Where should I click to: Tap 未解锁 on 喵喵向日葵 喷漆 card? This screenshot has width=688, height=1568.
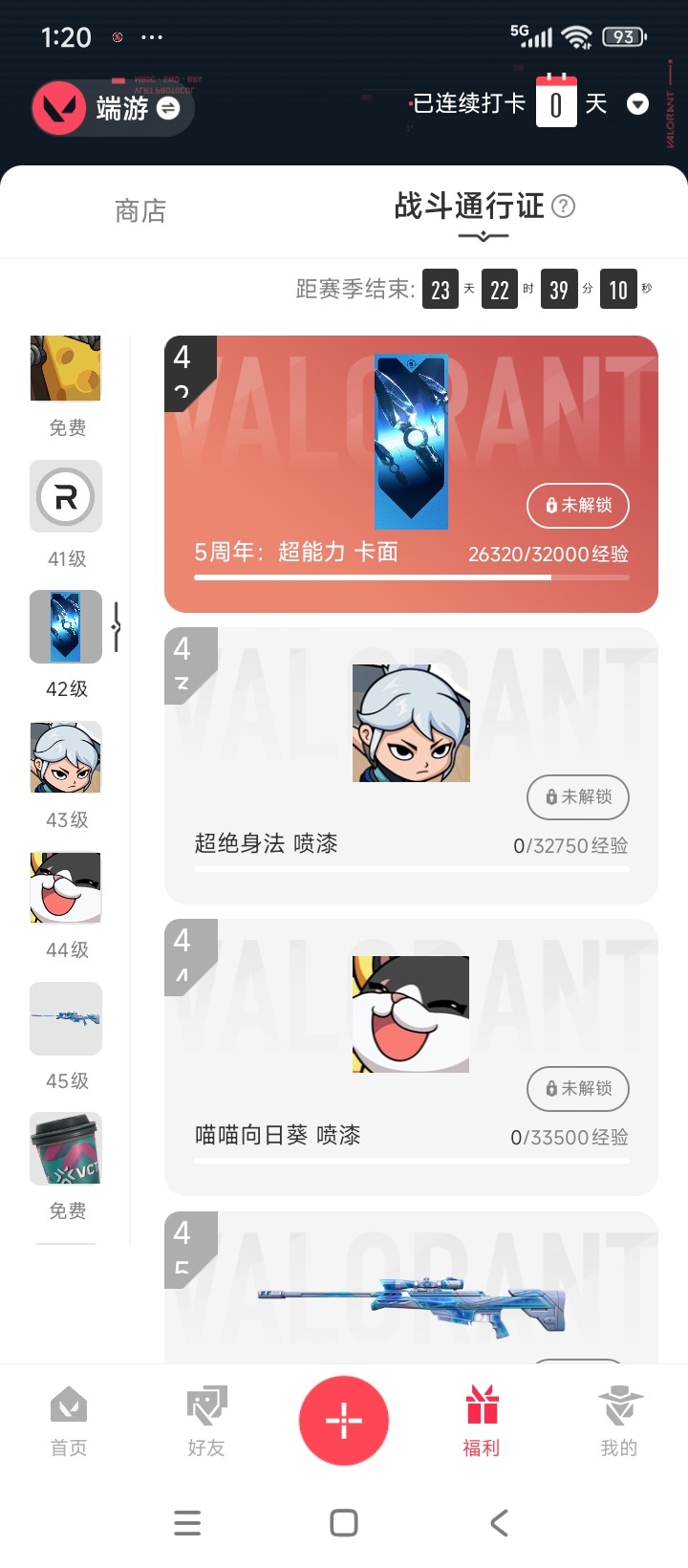coord(578,1088)
